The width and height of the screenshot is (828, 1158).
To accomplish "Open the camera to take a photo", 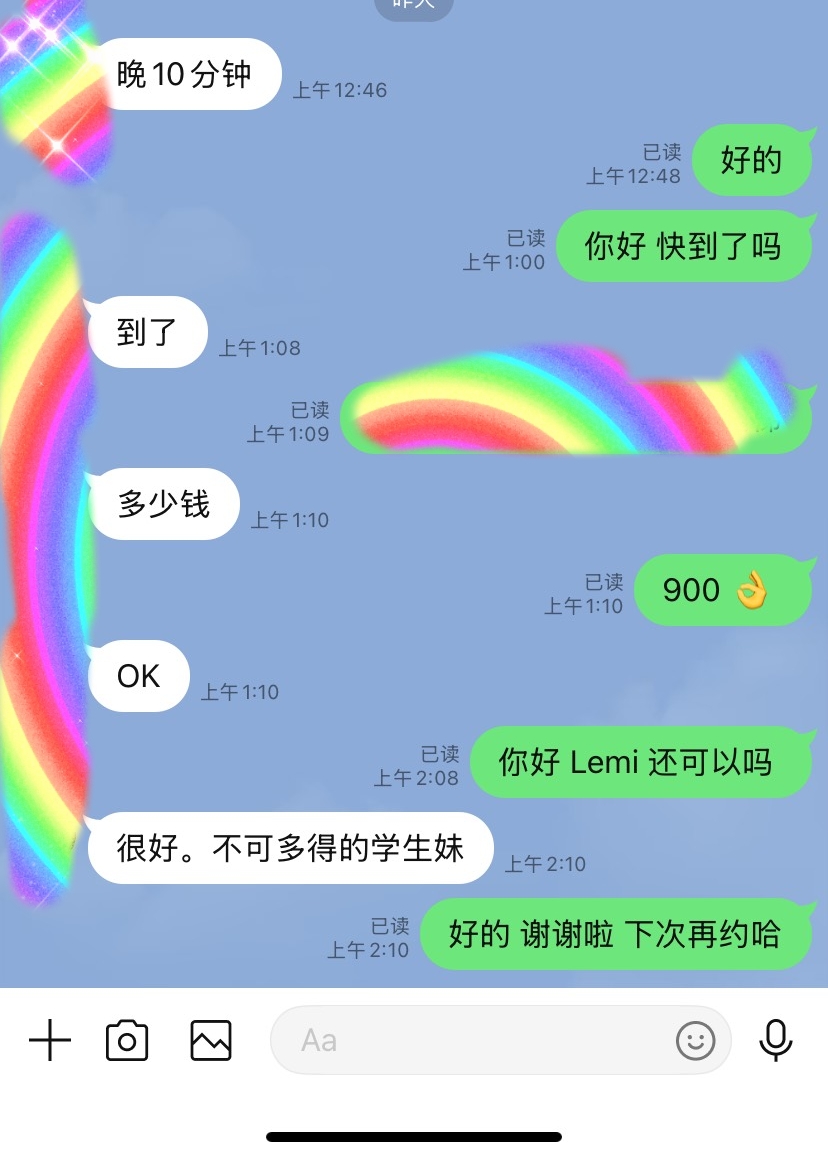I will (127, 1041).
